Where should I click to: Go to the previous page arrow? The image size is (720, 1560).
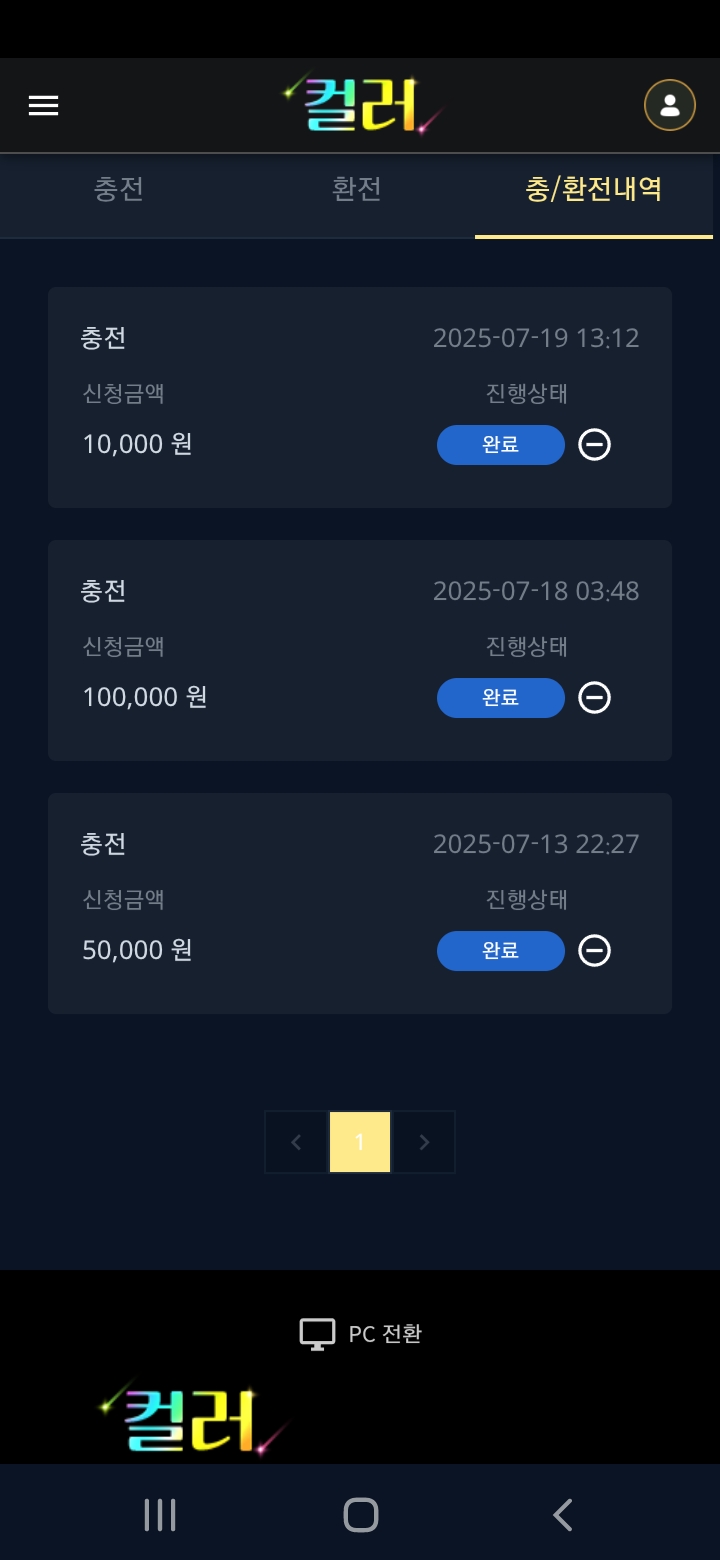296,1142
